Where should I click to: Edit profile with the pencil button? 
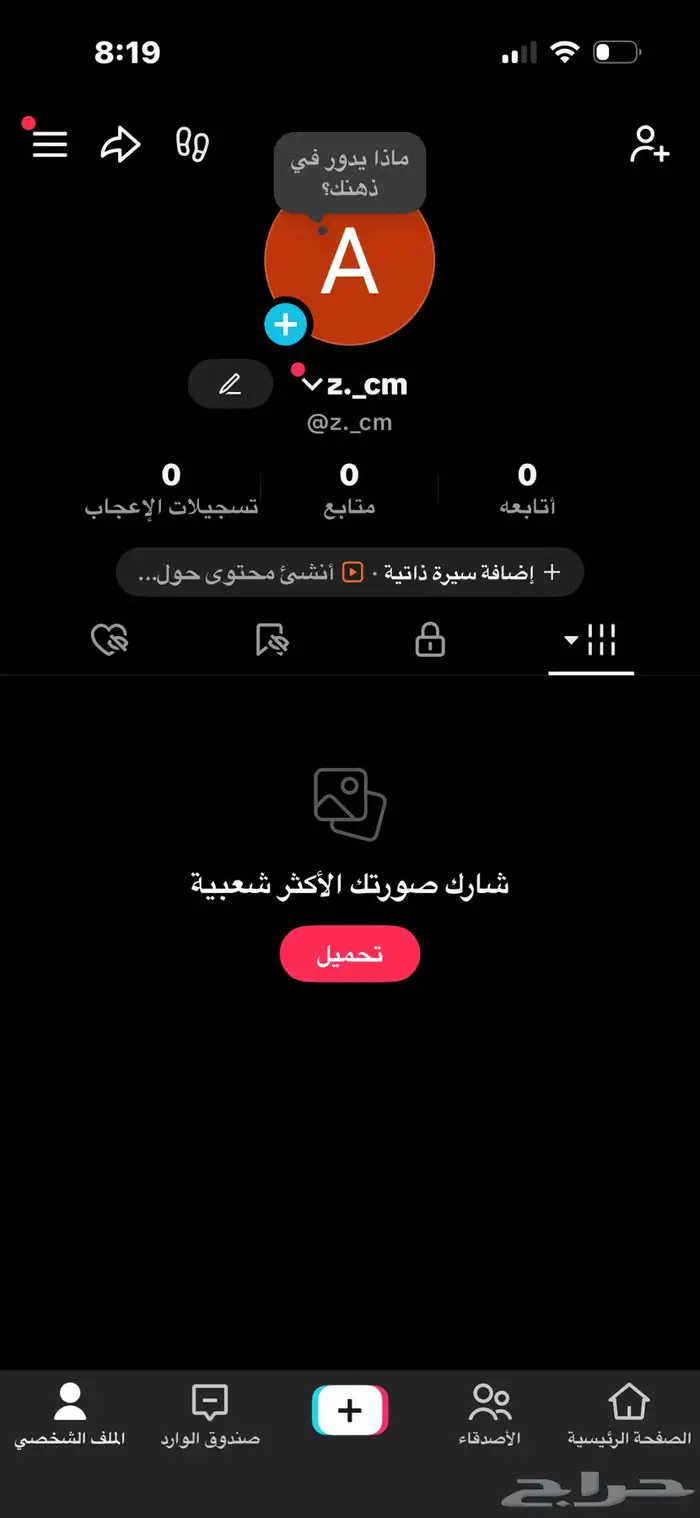tap(231, 384)
